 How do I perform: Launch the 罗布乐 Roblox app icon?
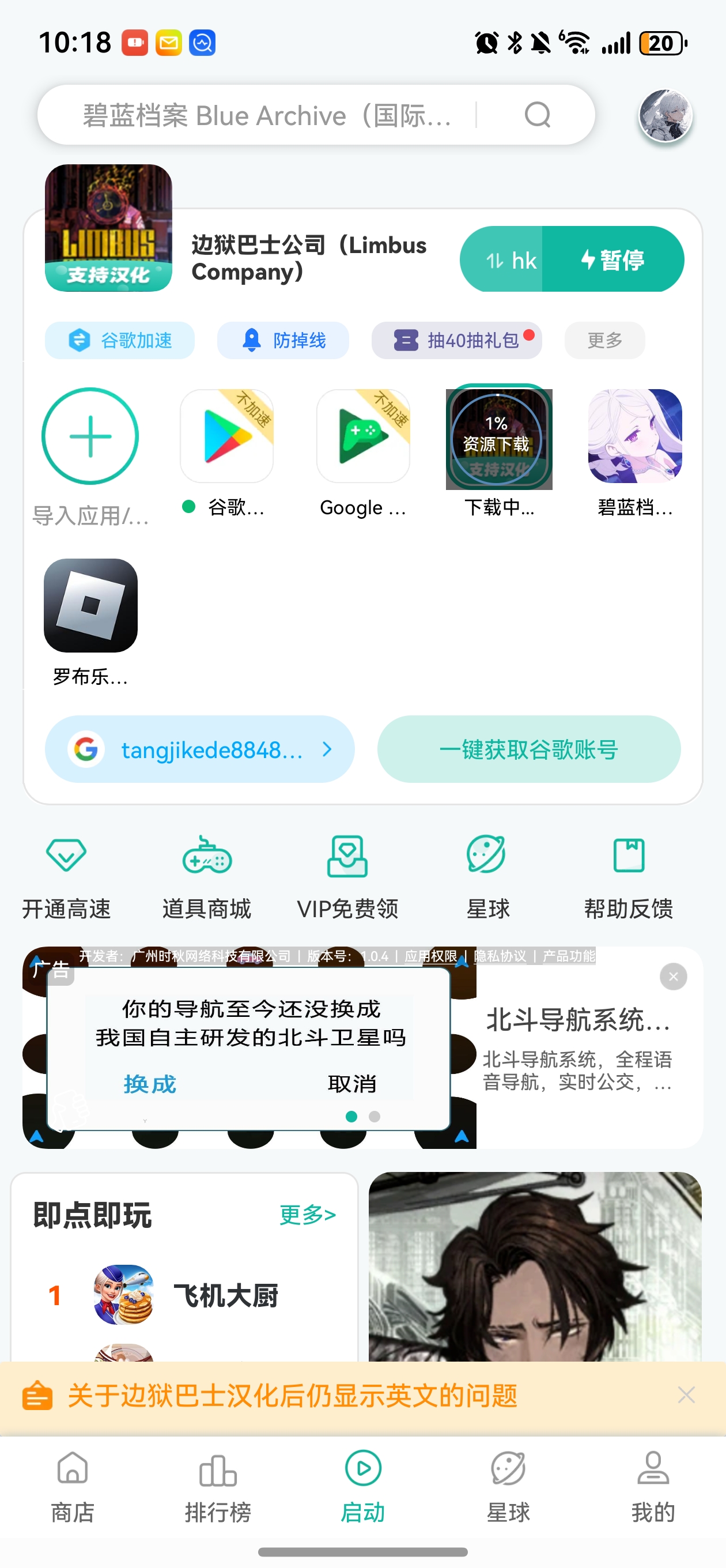(x=90, y=606)
